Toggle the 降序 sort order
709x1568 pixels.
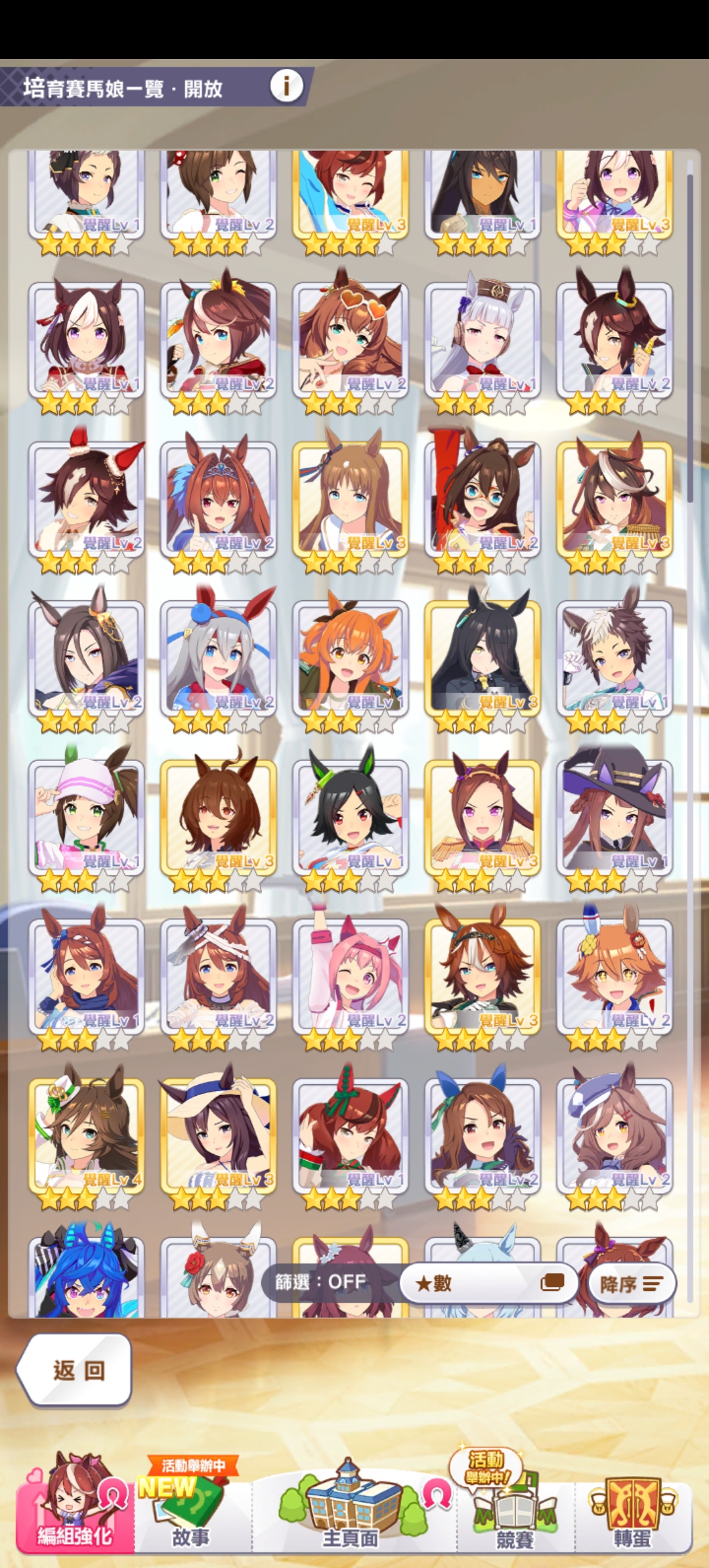[x=631, y=1284]
